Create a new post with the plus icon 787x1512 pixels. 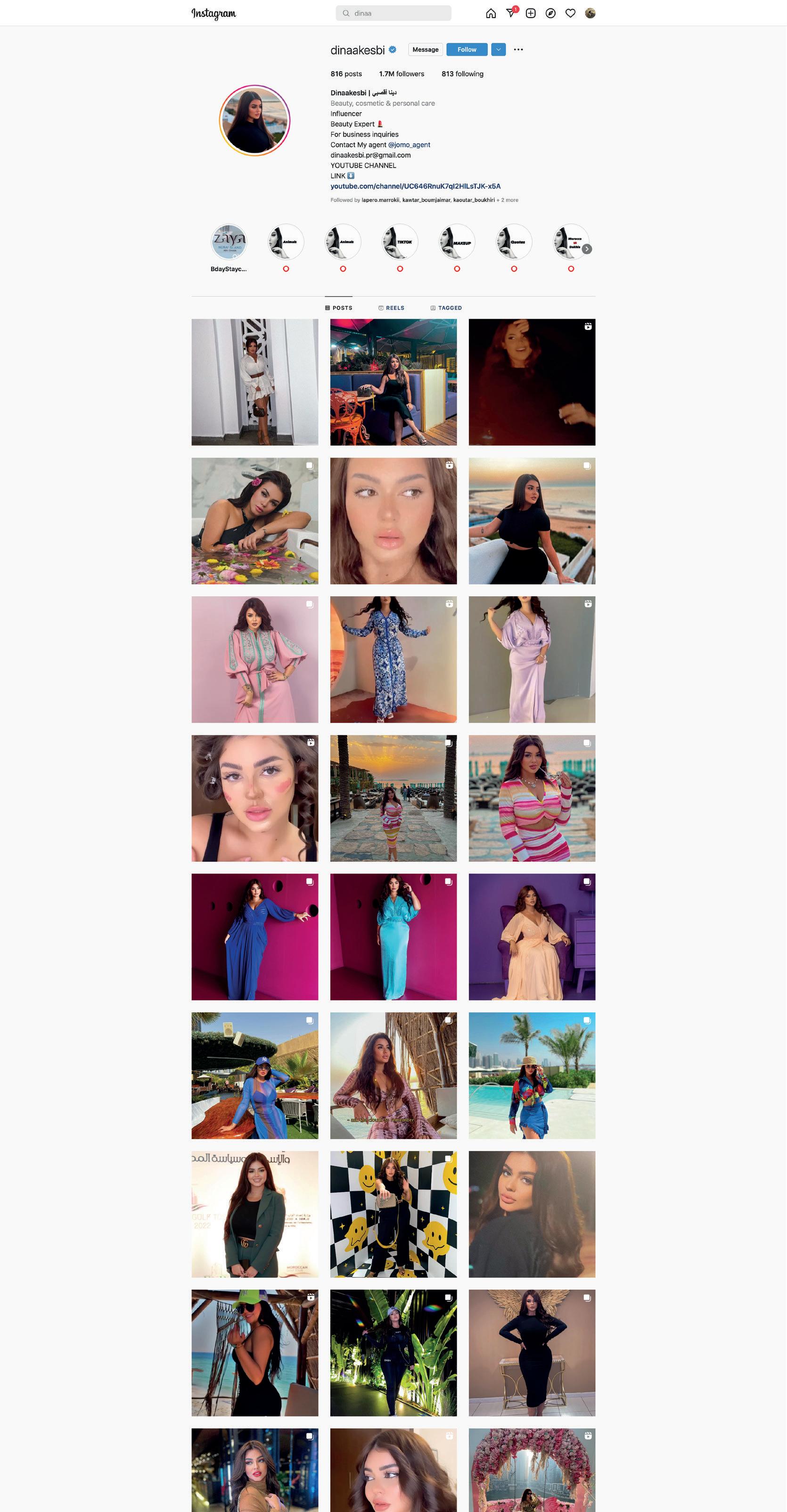click(531, 13)
